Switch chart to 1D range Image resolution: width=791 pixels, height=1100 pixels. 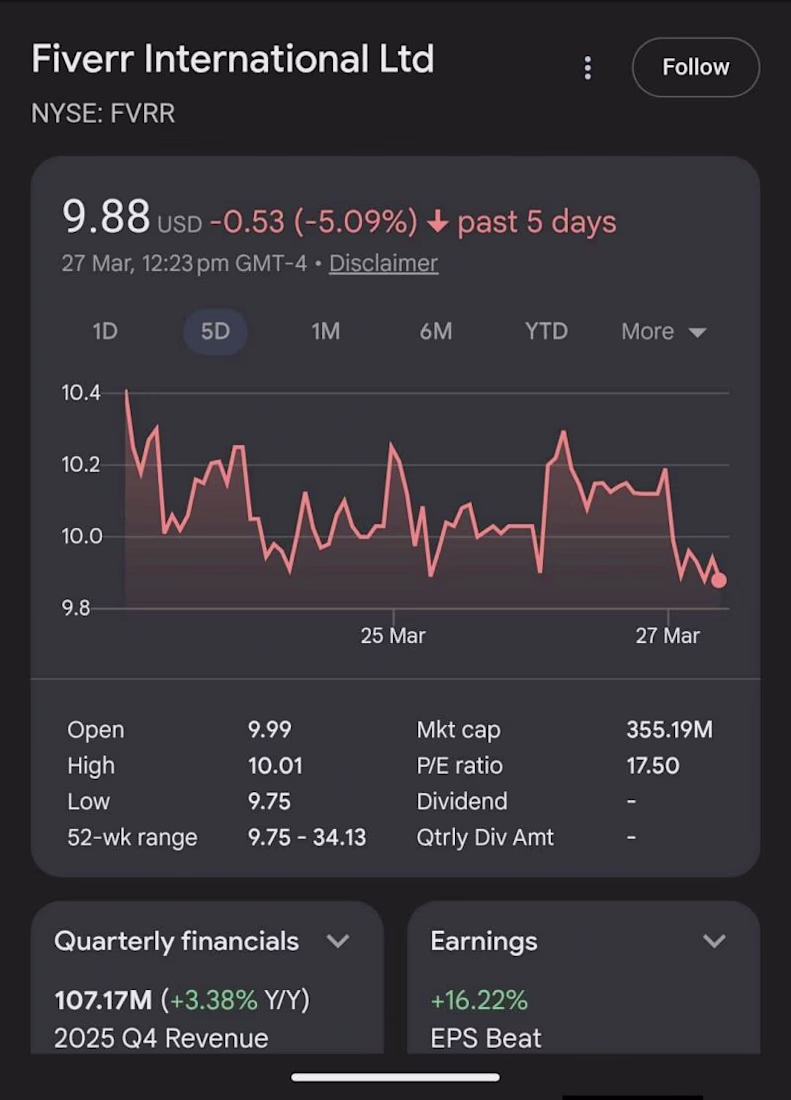pyautogui.click(x=105, y=331)
